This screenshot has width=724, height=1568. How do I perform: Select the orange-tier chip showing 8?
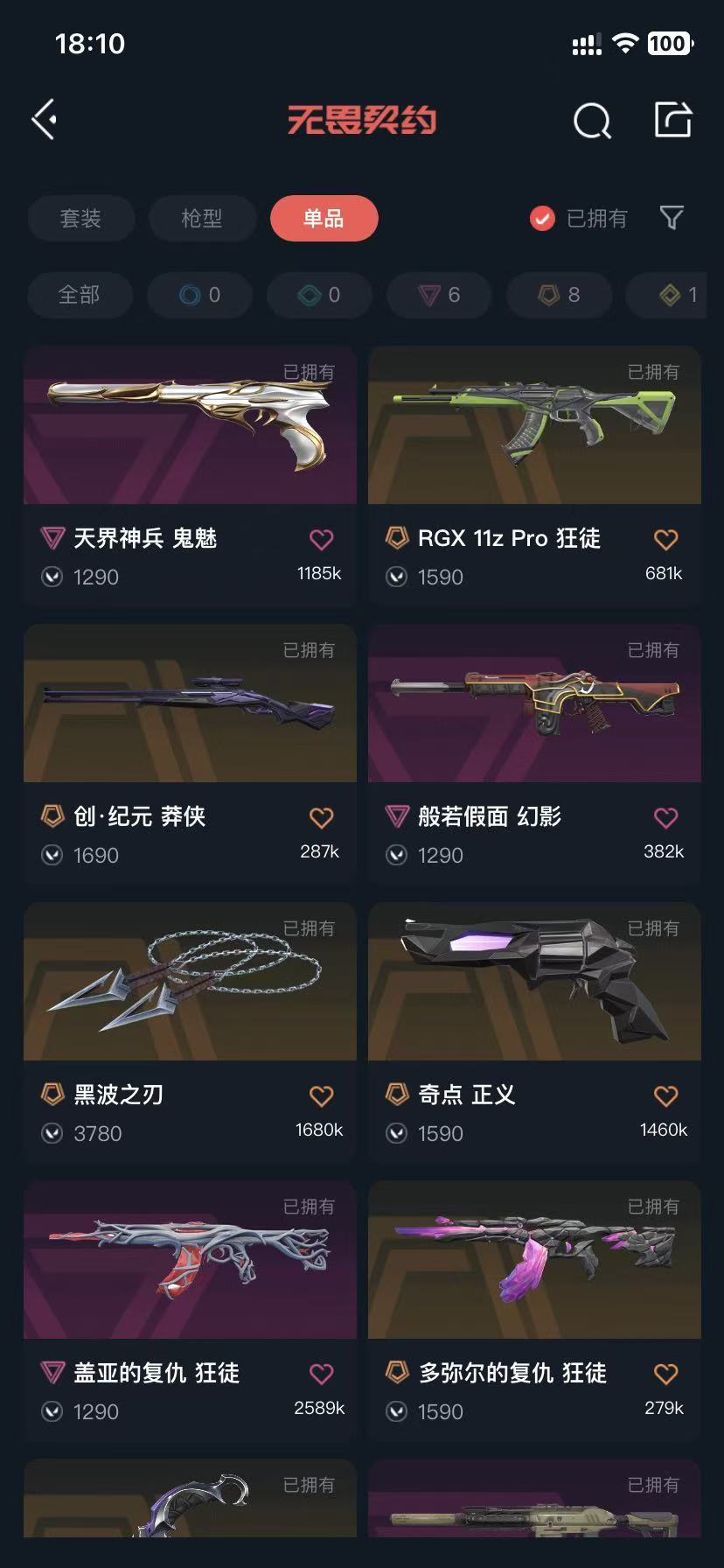click(x=560, y=295)
